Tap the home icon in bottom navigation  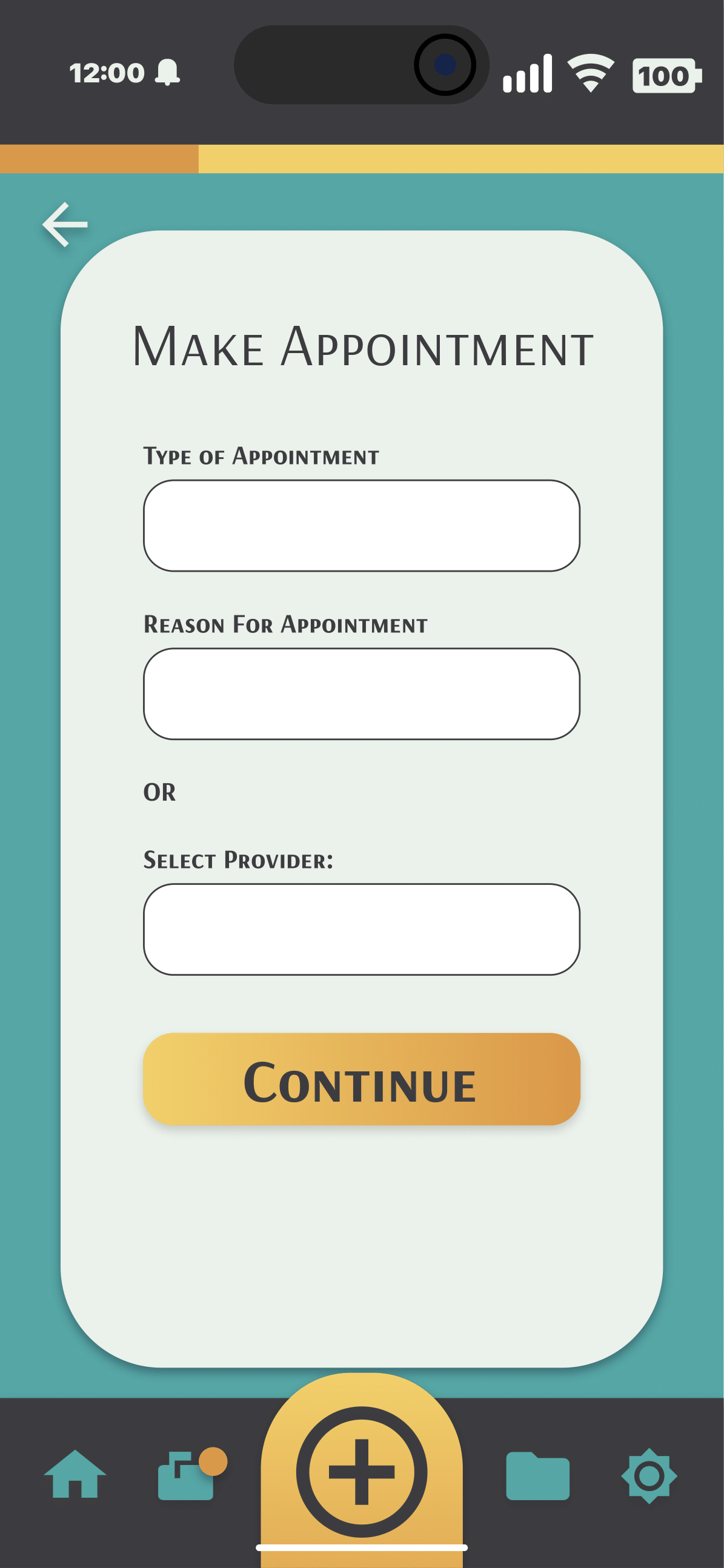click(75, 1480)
